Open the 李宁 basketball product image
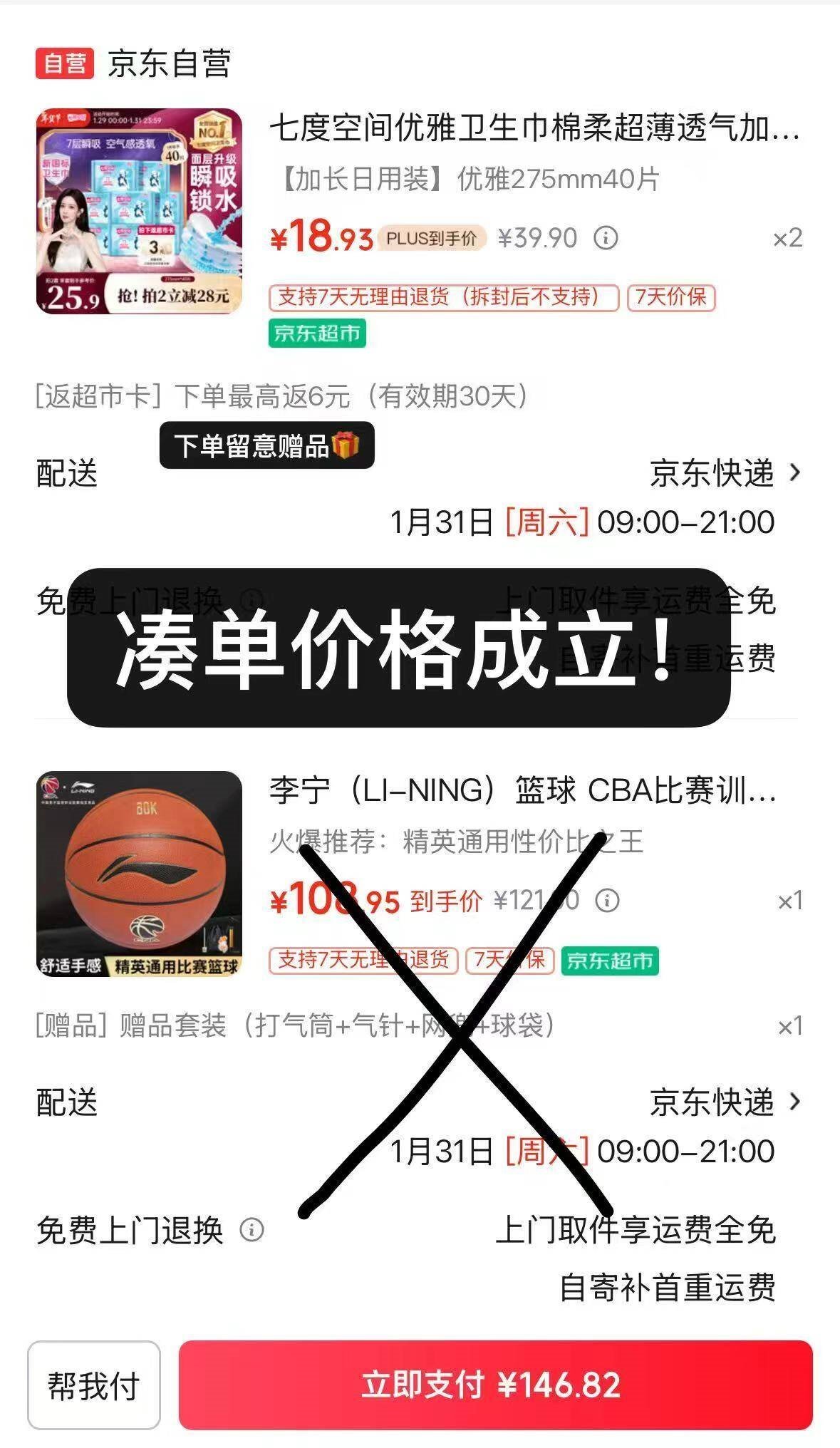840x1448 pixels. coord(139,874)
